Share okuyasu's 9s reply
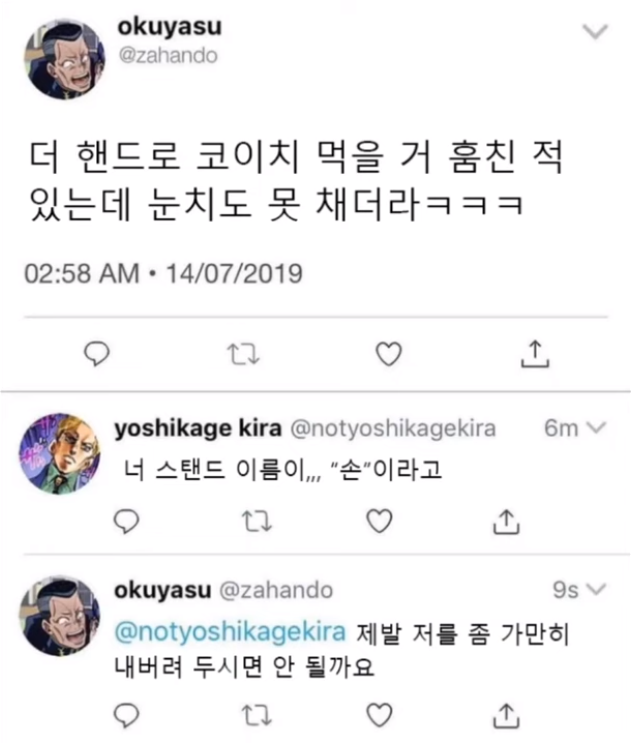This screenshot has height=743, width=631. point(506,713)
